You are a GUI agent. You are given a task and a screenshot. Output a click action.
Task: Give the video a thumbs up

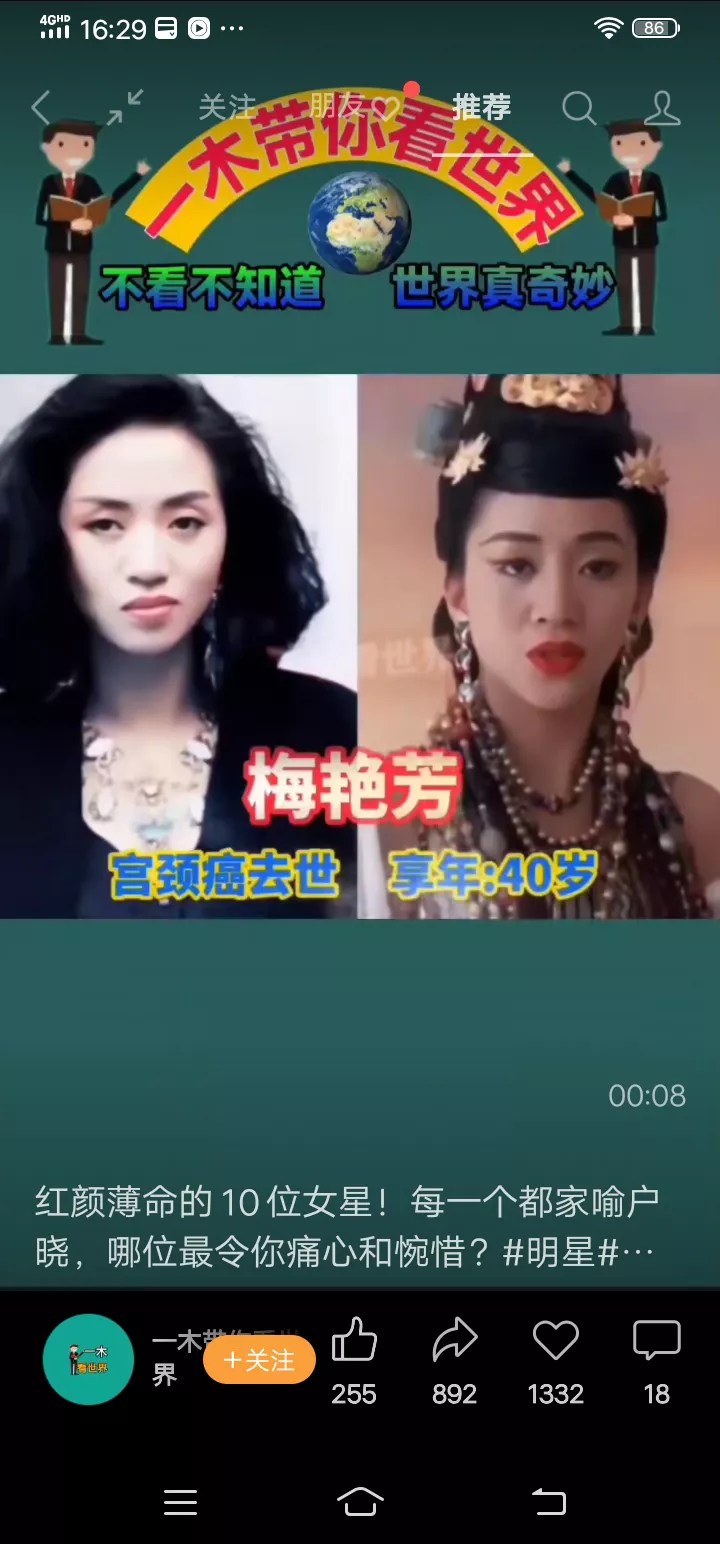(354, 1342)
